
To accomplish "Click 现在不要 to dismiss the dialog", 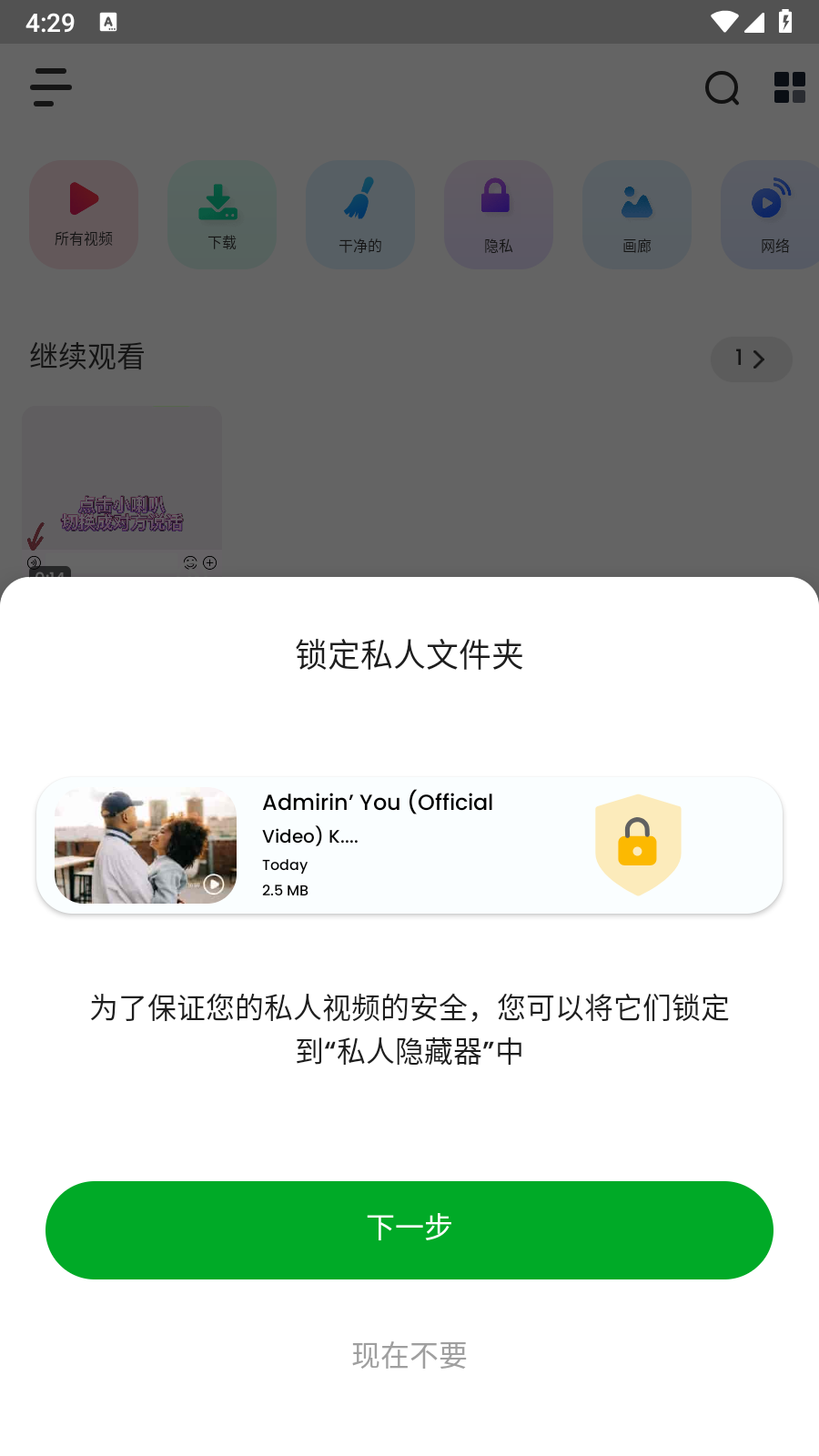I will [409, 1355].
